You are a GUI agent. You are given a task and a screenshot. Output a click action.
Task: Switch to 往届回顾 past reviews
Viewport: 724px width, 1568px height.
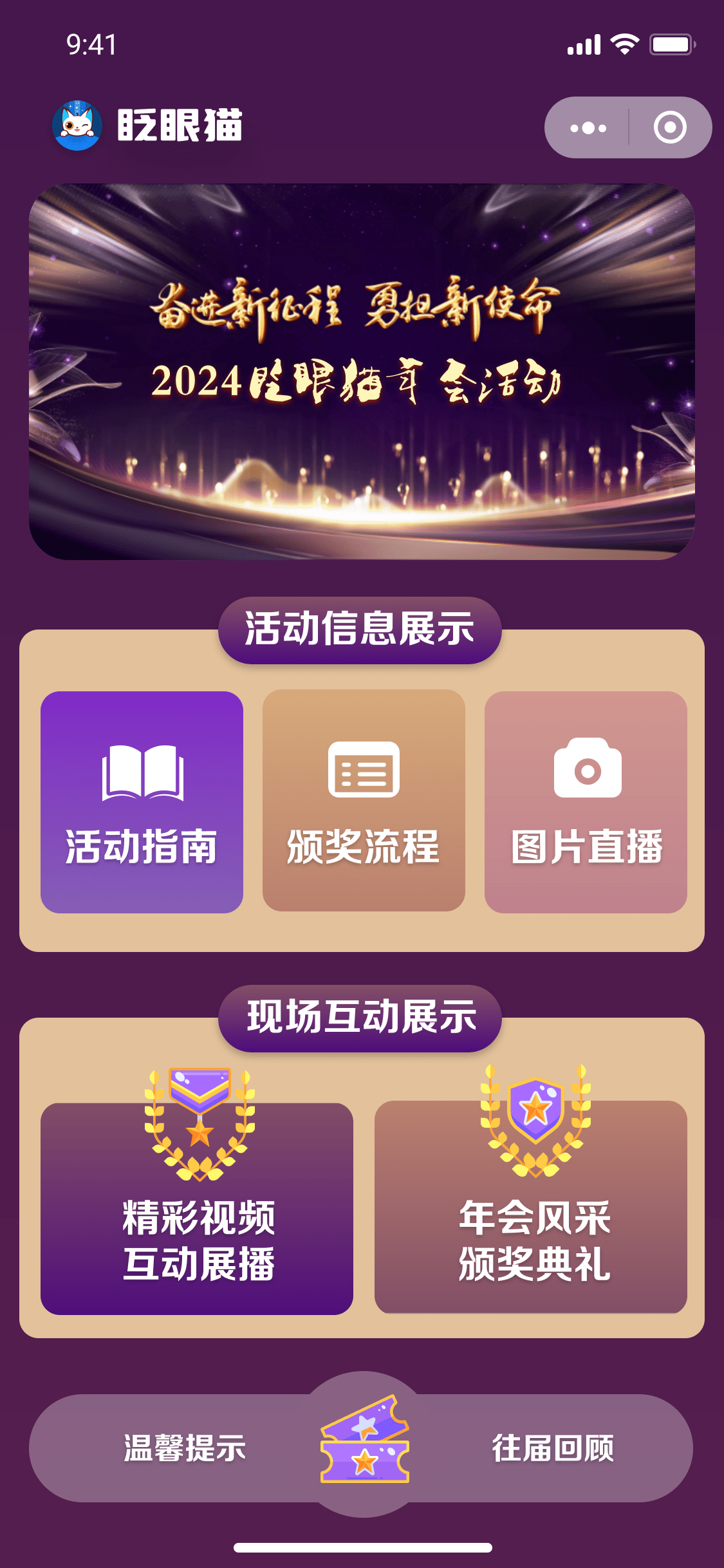coord(553,1448)
